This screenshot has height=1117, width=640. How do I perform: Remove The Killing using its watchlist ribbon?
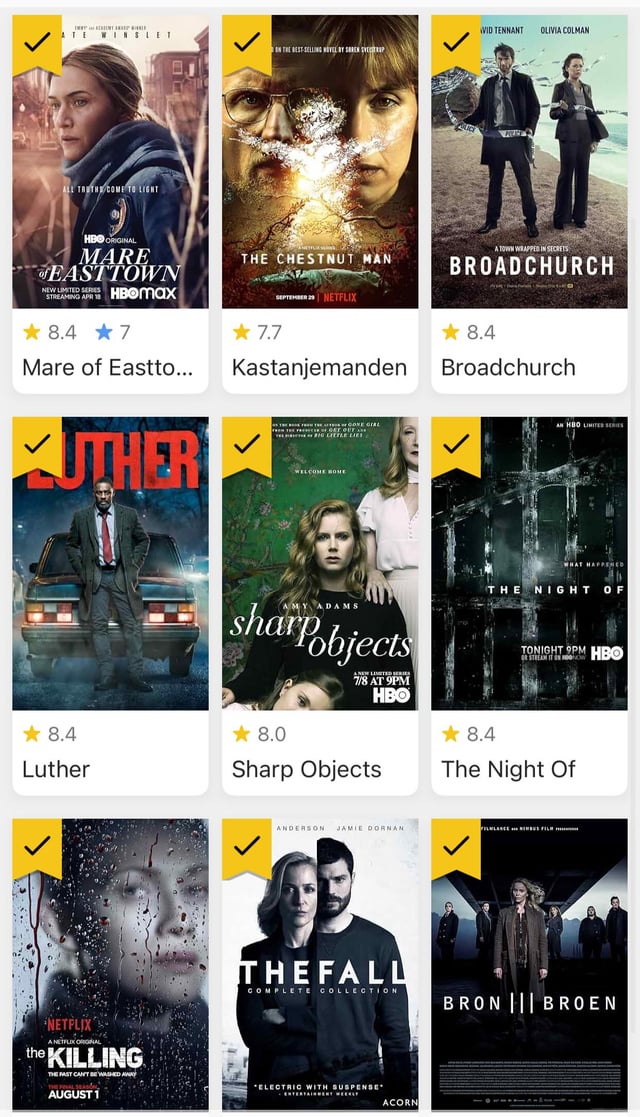[x=37, y=845]
